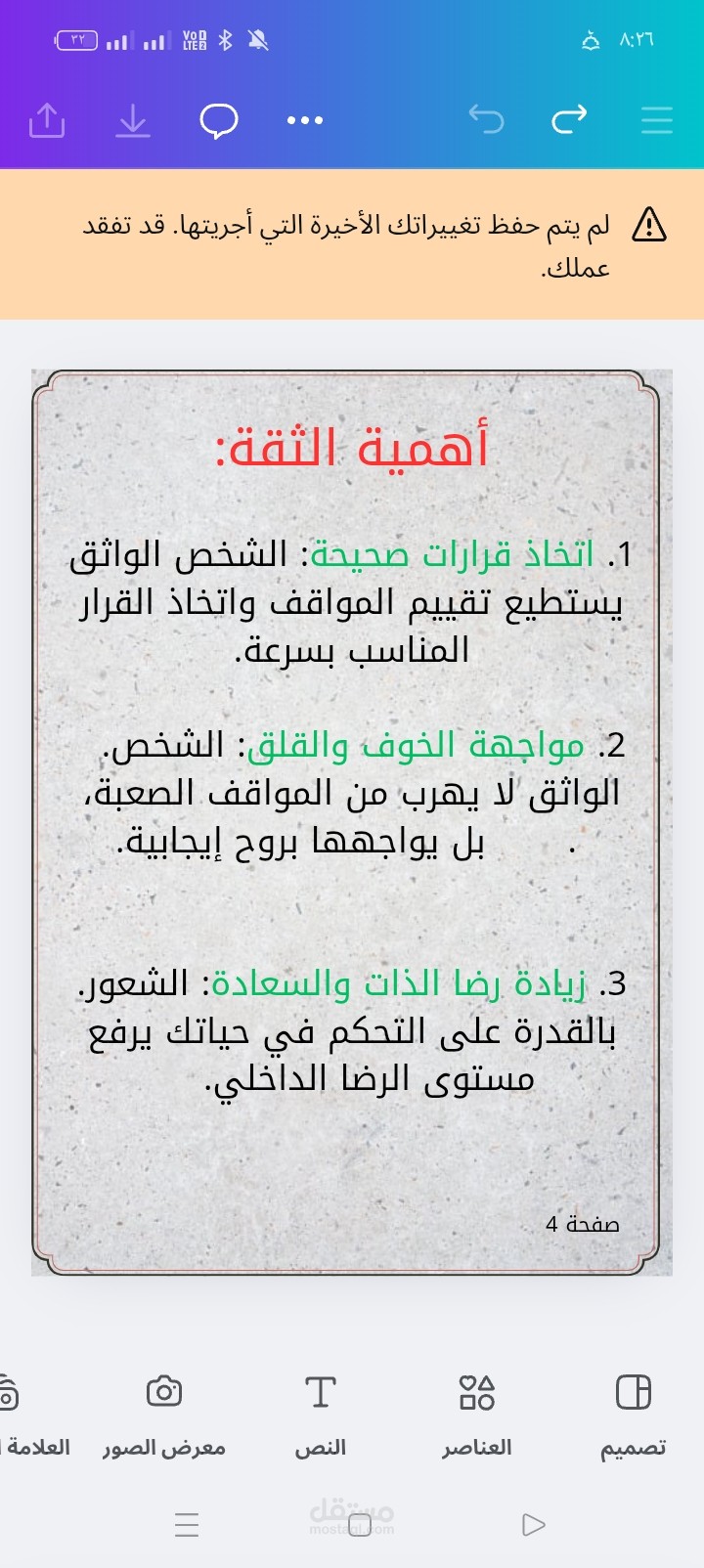The image size is (704, 1568).
Task: Tap the system home button
Action: pyautogui.click(x=360, y=1524)
